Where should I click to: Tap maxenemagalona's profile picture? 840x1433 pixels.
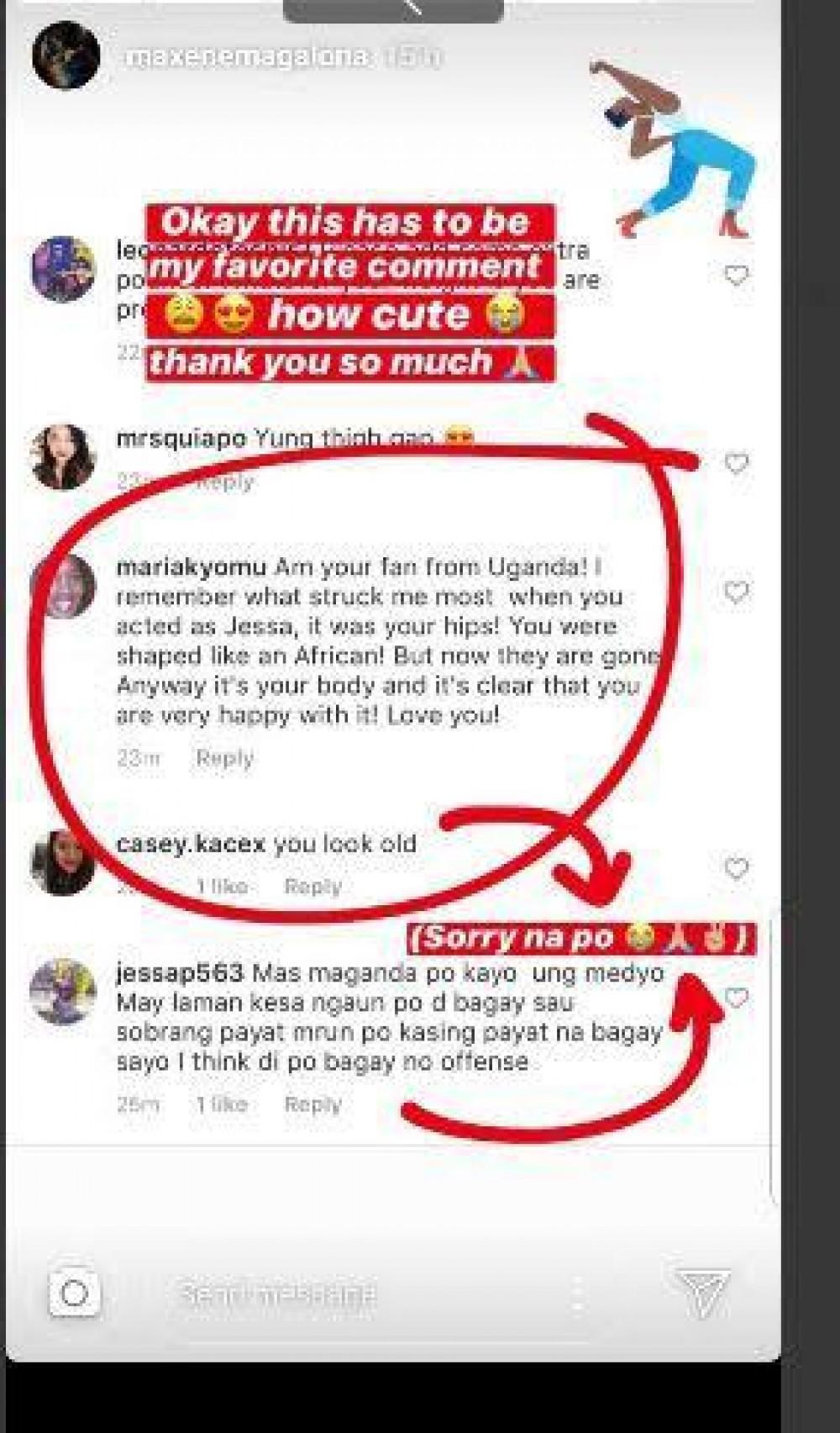click(66, 55)
